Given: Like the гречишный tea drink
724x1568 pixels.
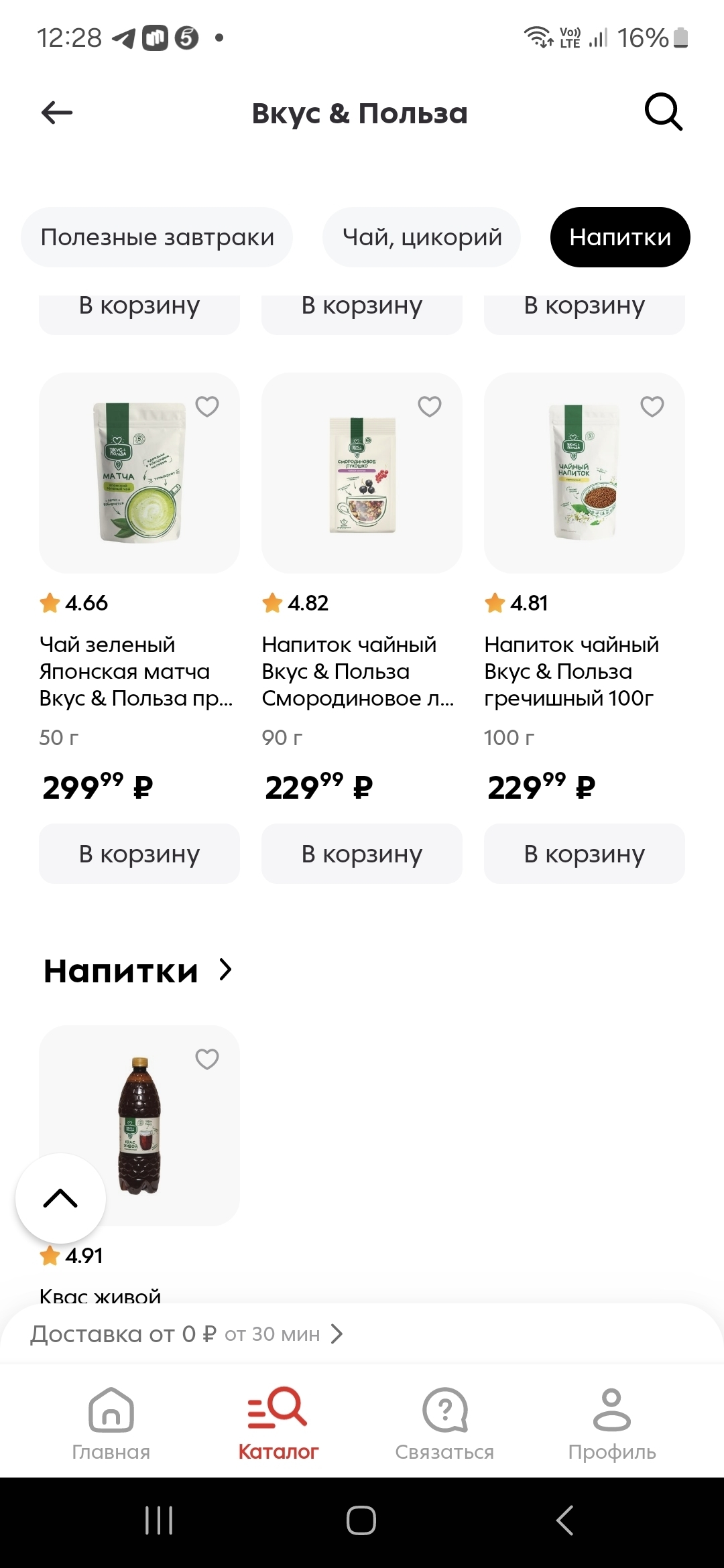Looking at the screenshot, I should point(652,406).
